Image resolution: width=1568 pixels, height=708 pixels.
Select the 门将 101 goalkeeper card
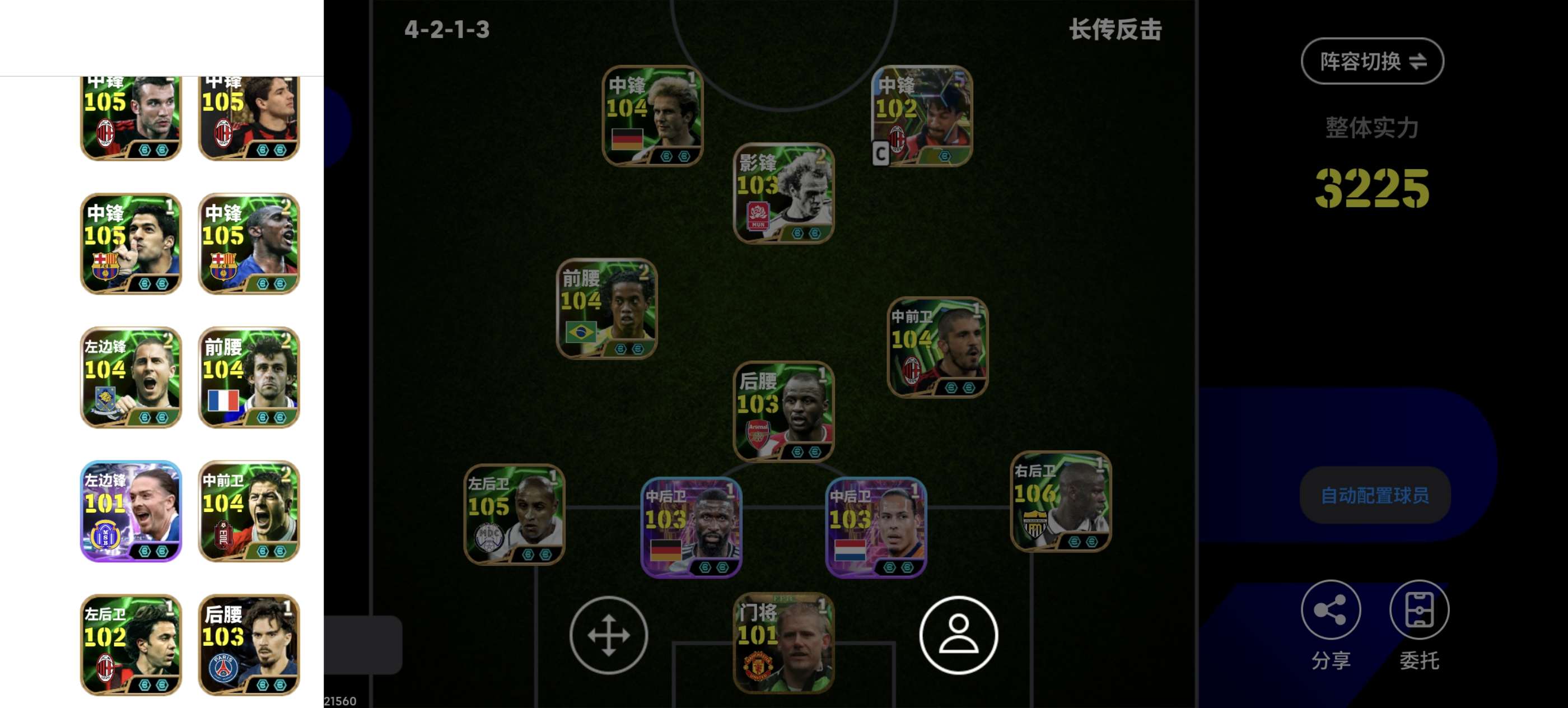point(783,643)
